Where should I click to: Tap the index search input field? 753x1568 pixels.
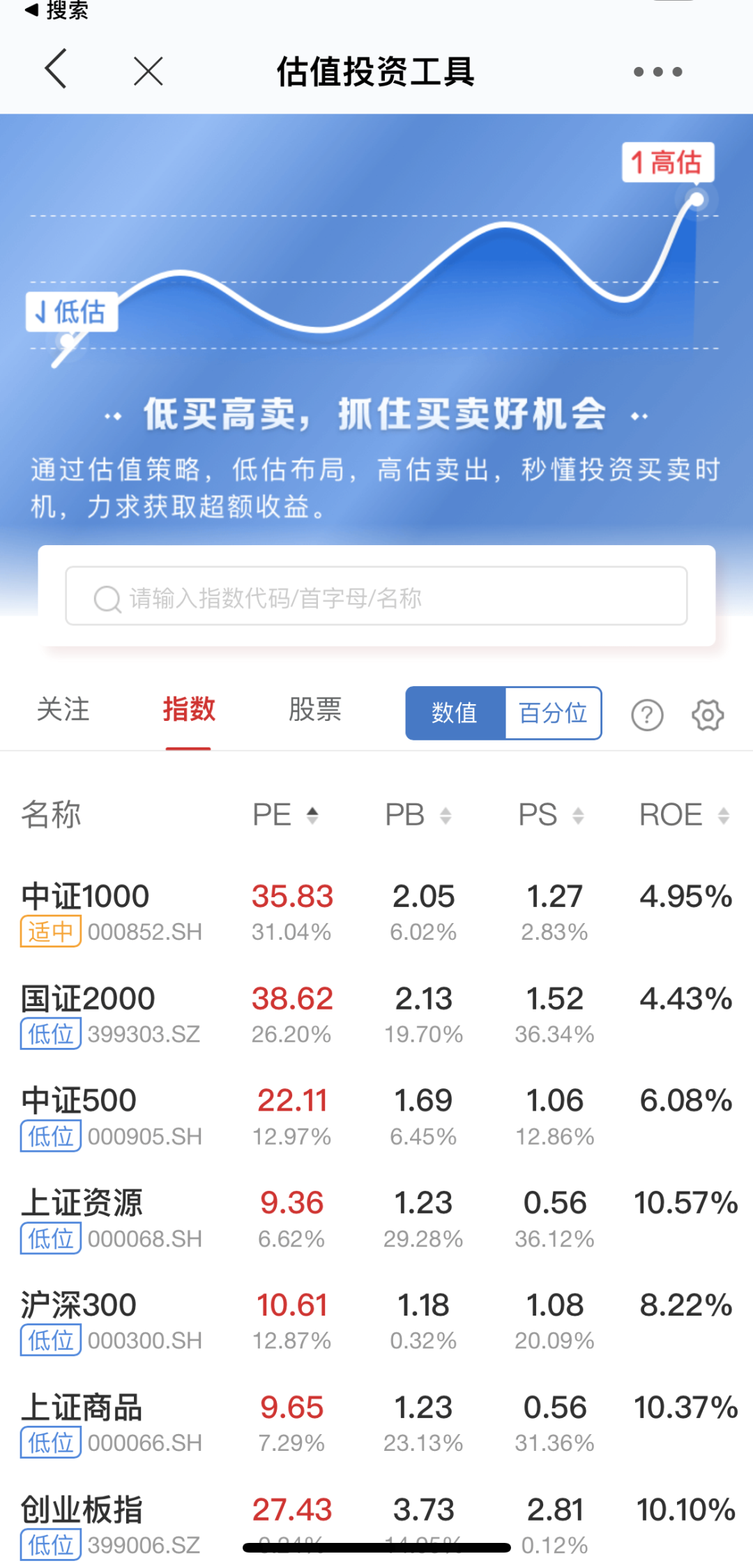click(x=376, y=597)
